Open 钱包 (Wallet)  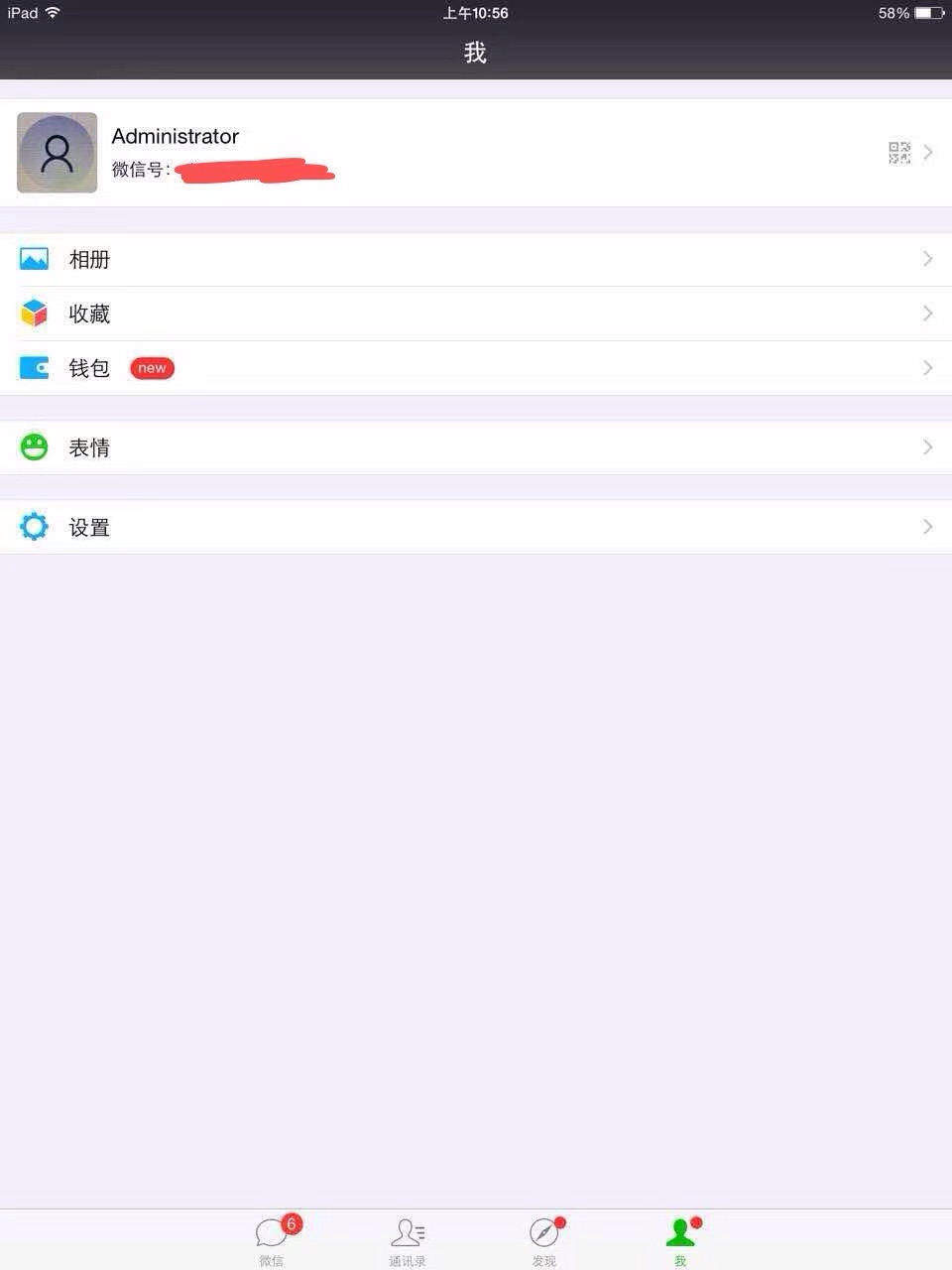[476, 368]
